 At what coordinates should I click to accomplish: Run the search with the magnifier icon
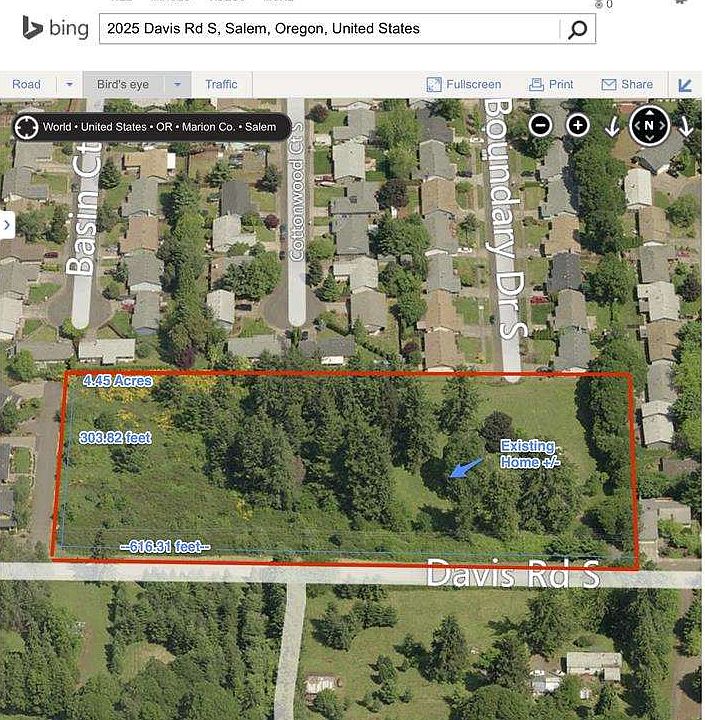coord(578,29)
